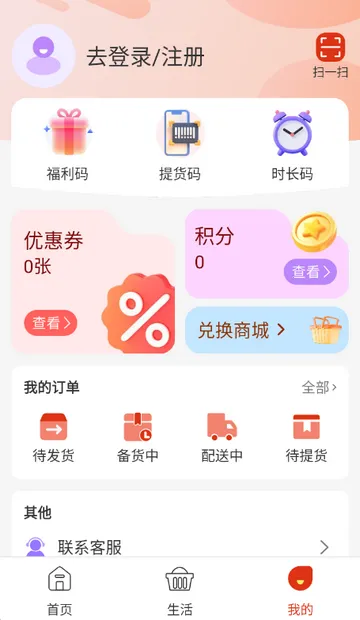
Task: Tap 去登录/注册 to log in
Action: [x=145, y=57]
